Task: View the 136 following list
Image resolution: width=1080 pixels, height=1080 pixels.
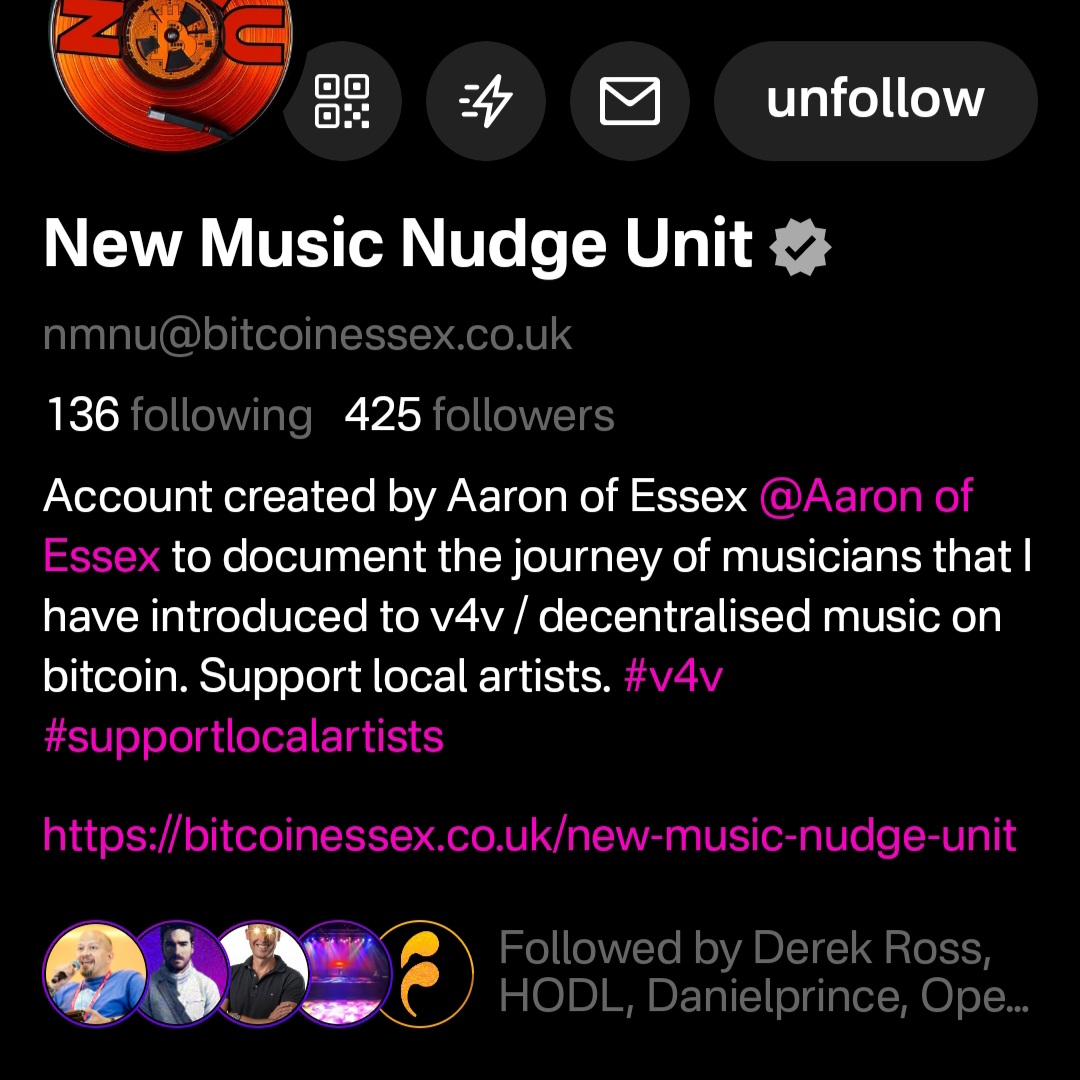Action: point(179,415)
